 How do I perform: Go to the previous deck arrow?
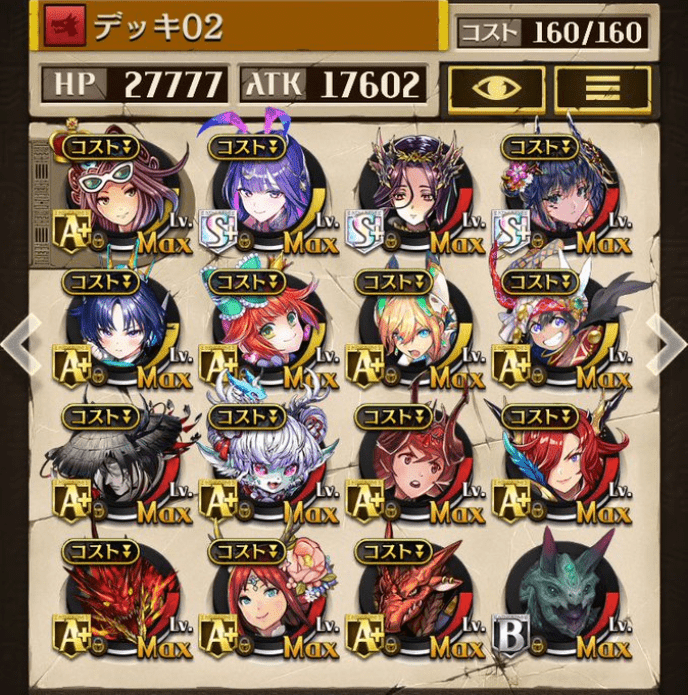pyautogui.click(x=20, y=342)
